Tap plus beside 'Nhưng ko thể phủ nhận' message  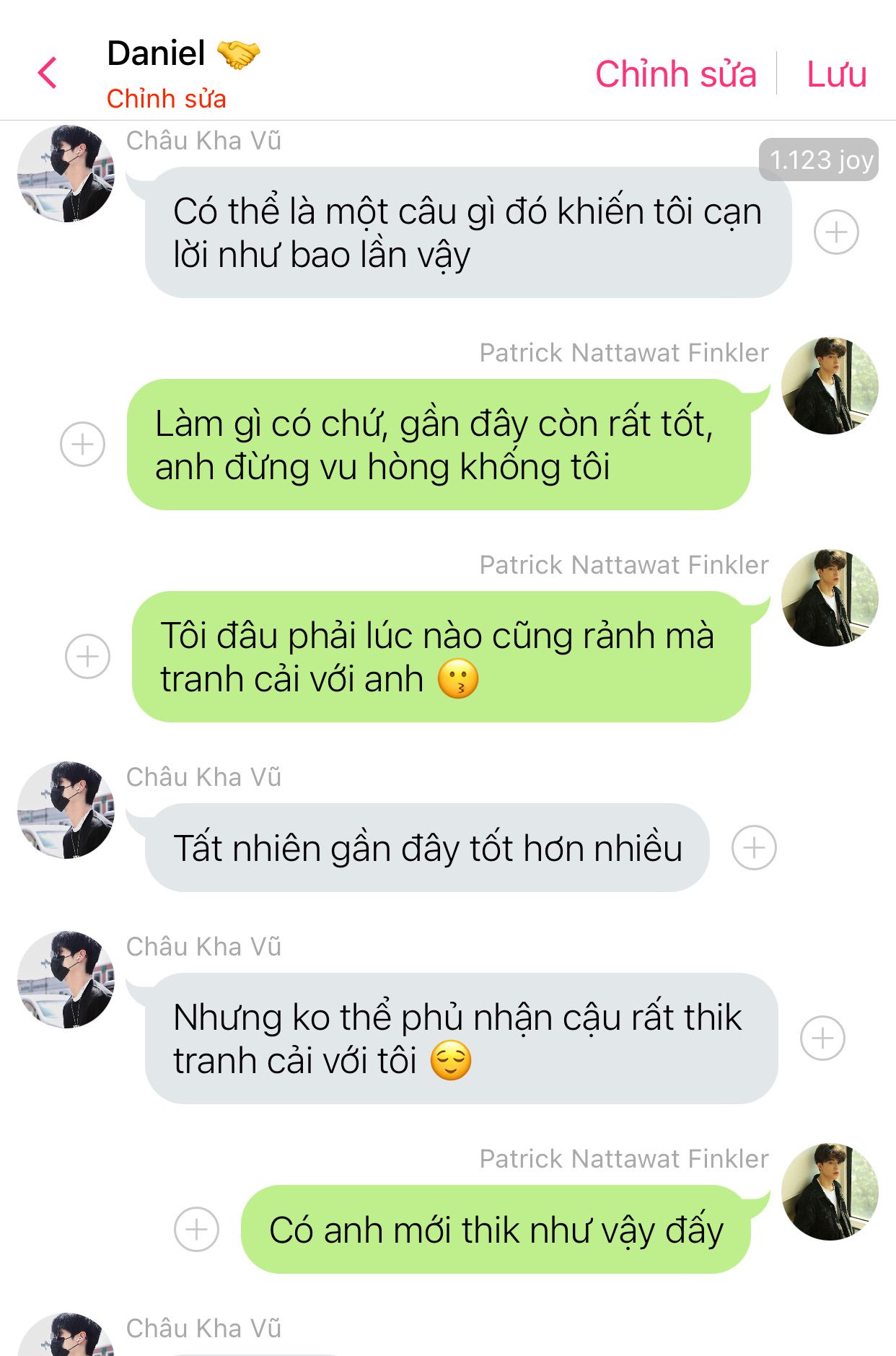pyautogui.click(x=822, y=1038)
